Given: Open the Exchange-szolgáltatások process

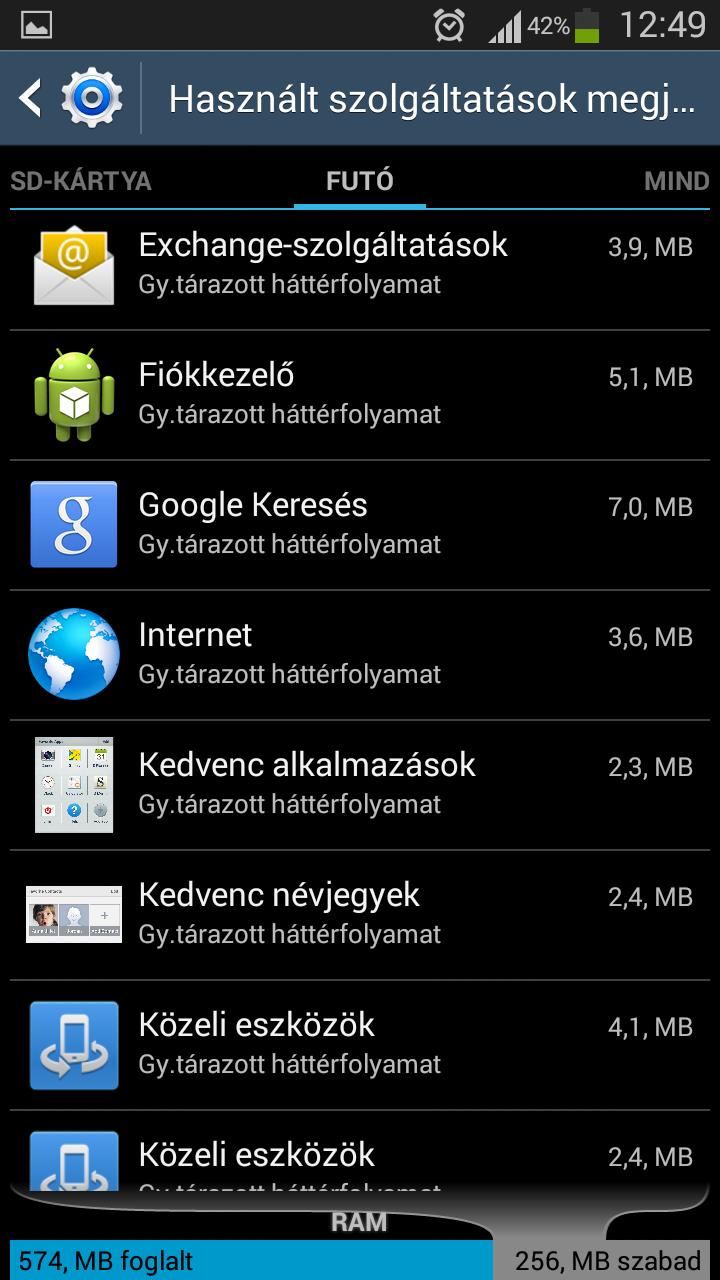Looking at the screenshot, I should coord(360,264).
